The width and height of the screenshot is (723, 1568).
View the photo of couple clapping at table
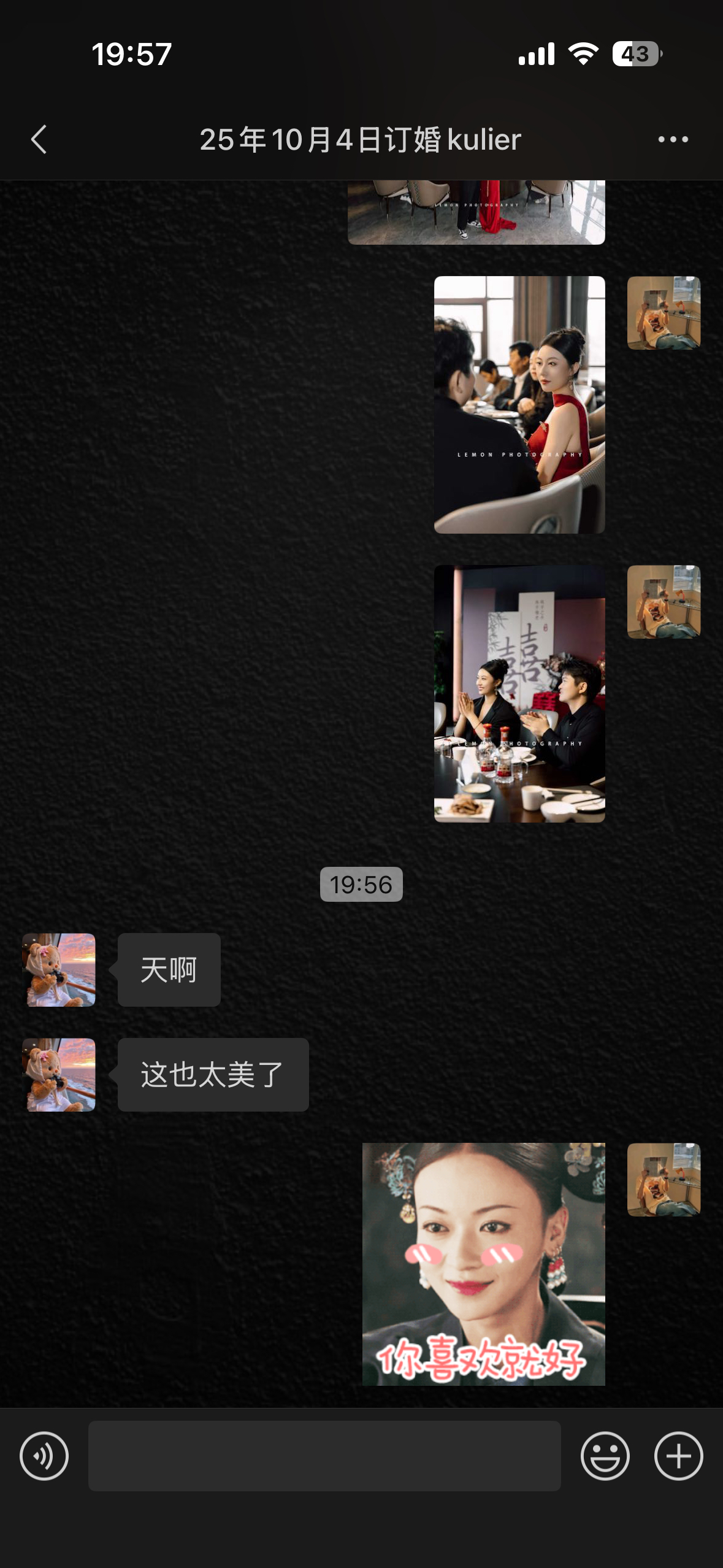pyautogui.click(x=519, y=693)
